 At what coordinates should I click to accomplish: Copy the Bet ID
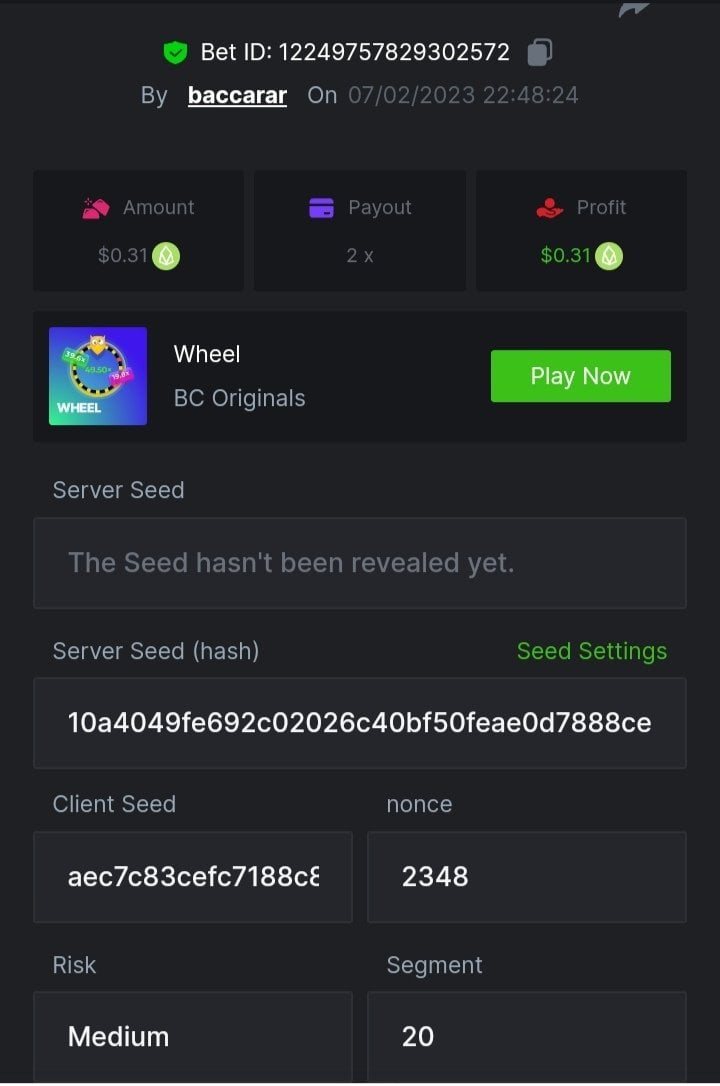540,51
